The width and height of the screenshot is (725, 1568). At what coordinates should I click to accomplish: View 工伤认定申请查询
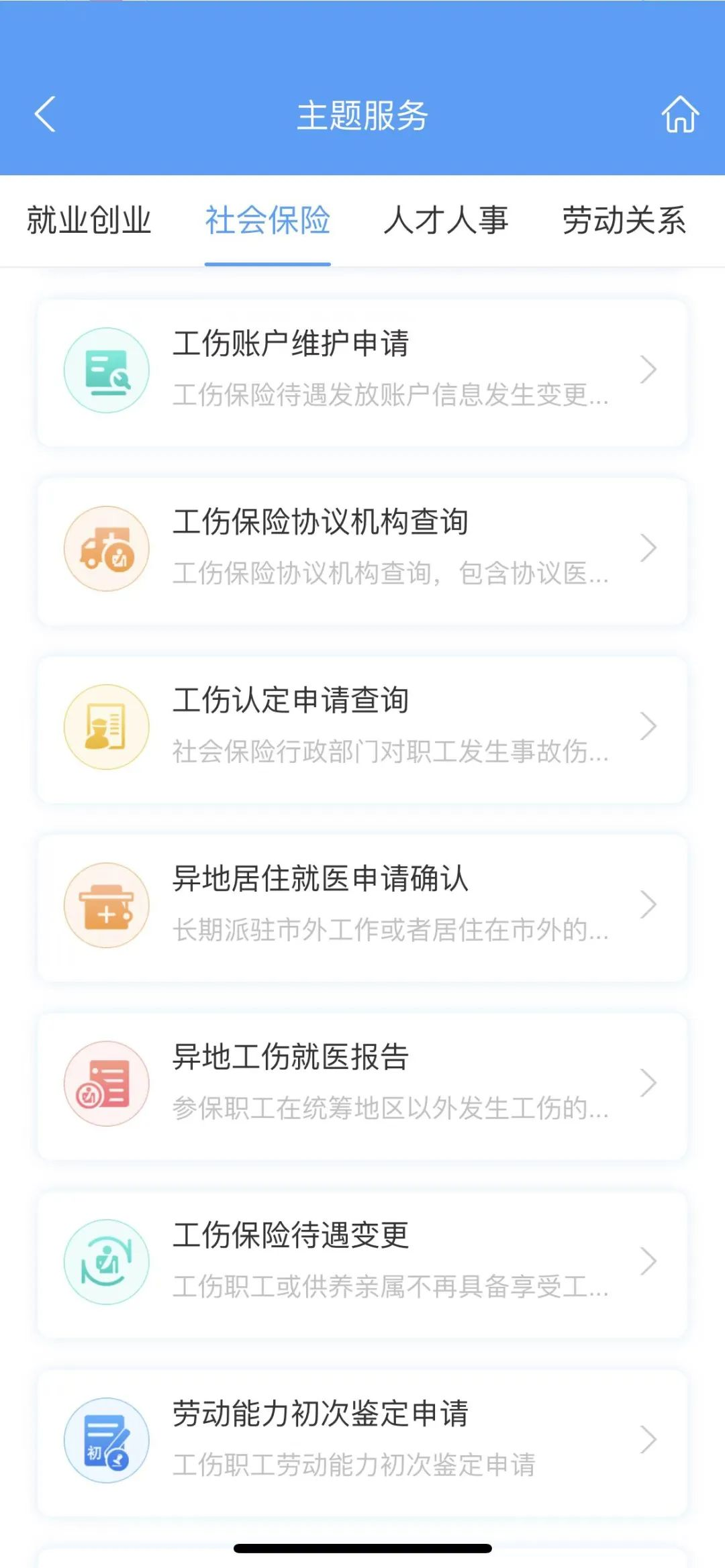click(x=362, y=727)
